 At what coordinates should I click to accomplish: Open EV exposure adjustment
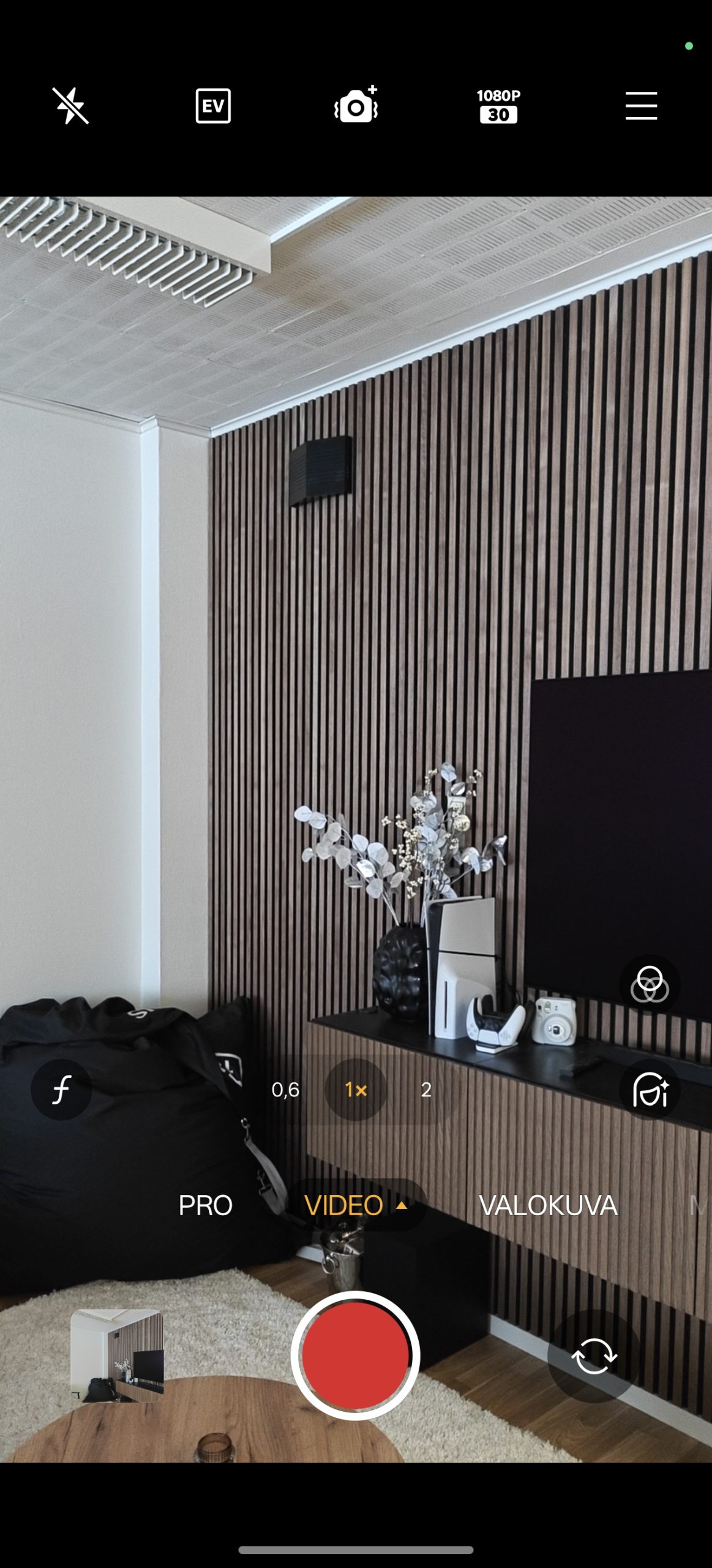tap(213, 106)
